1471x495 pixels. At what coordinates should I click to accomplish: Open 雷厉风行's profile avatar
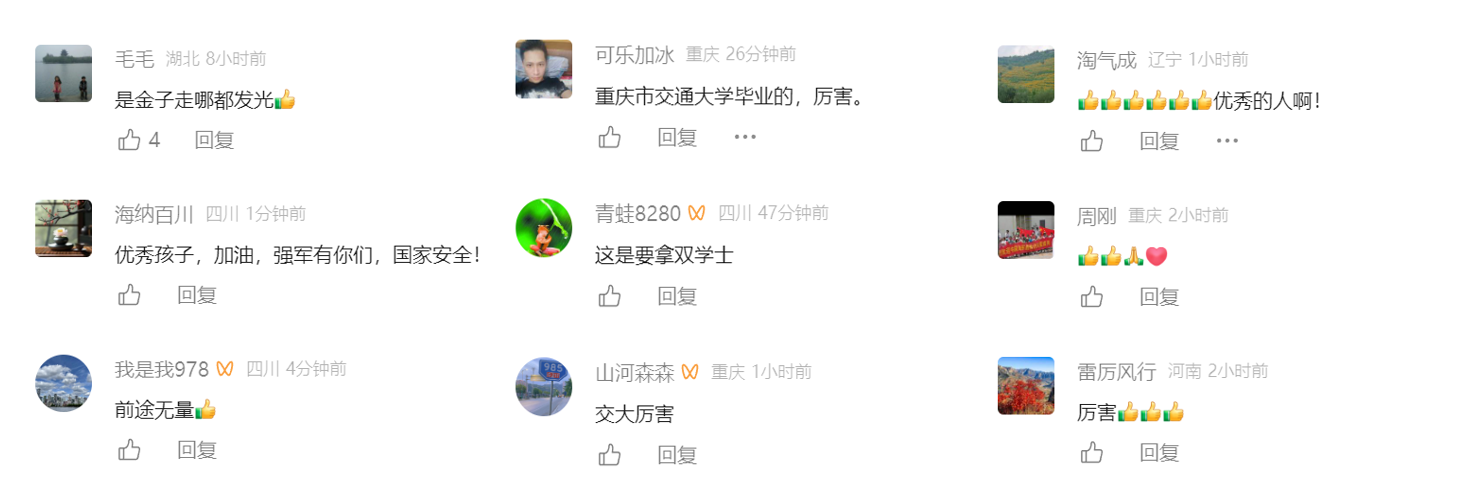[1026, 386]
